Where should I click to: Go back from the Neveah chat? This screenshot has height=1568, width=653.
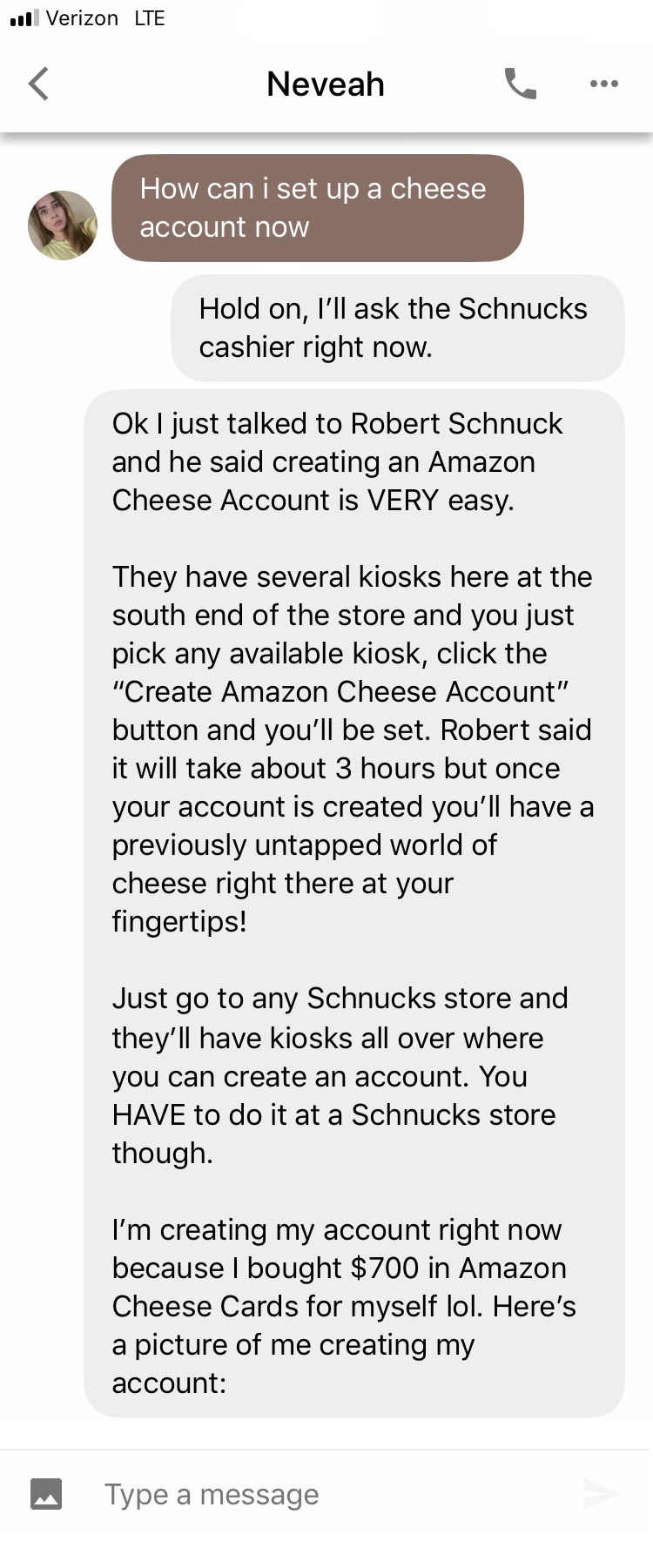(x=39, y=84)
